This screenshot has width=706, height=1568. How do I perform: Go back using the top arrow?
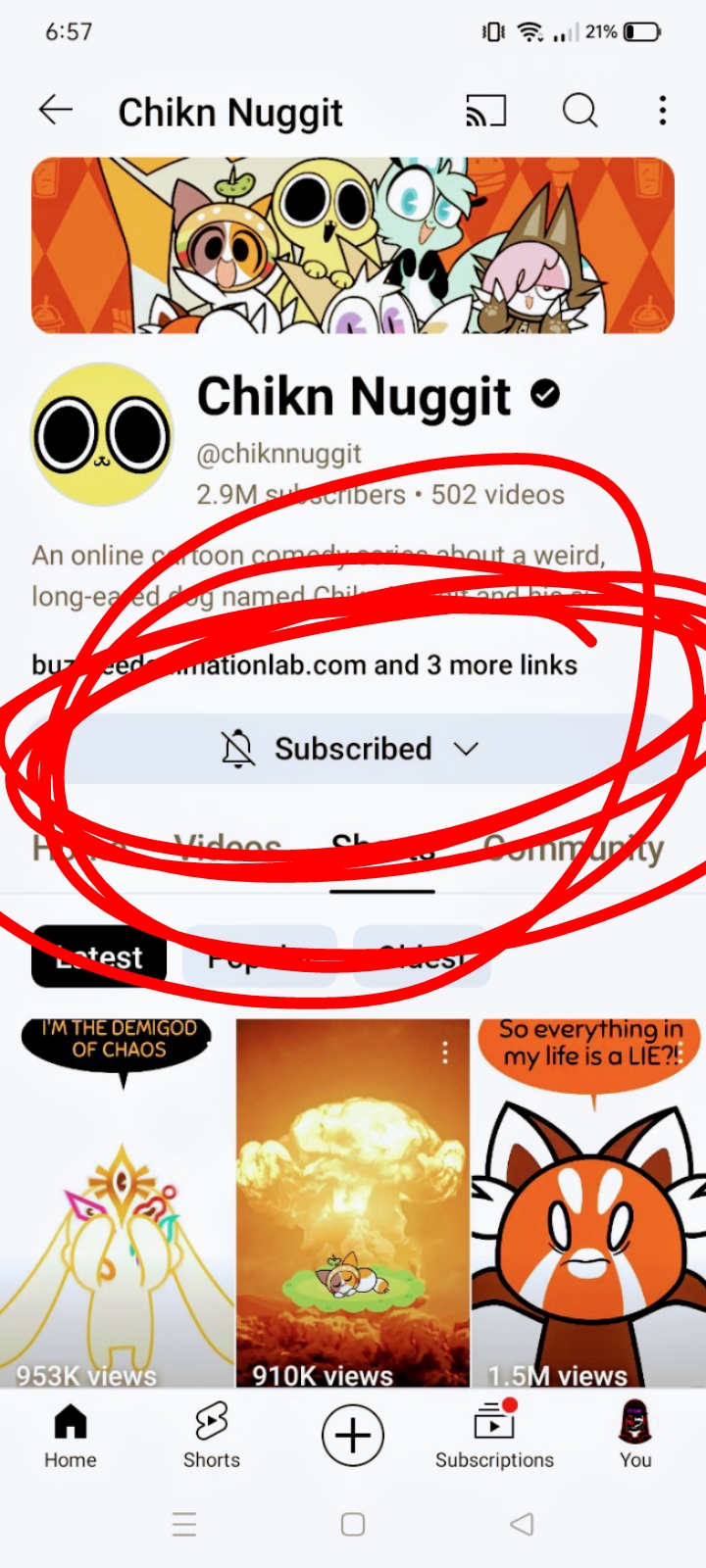[x=56, y=111]
